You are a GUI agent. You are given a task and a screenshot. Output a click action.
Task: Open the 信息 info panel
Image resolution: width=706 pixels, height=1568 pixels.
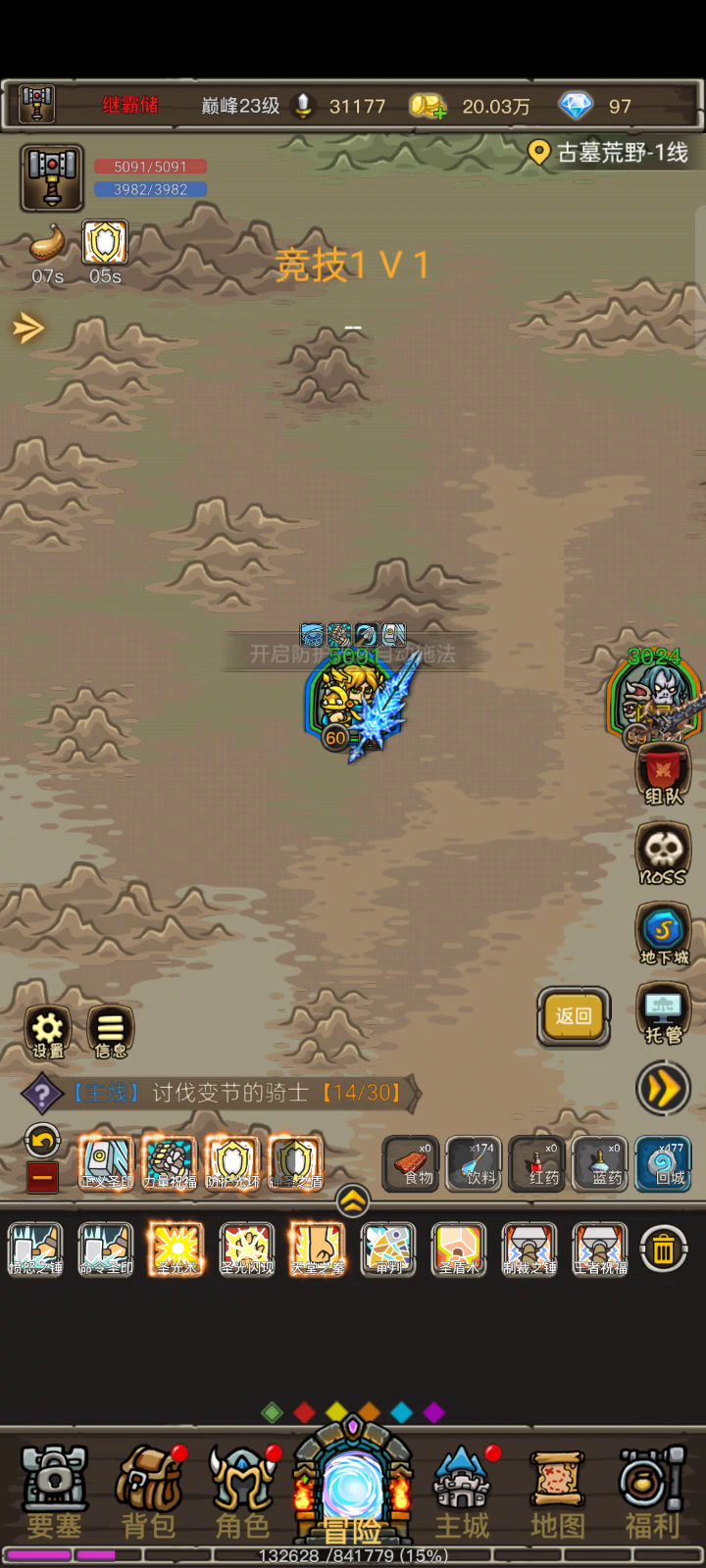(110, 1032)
